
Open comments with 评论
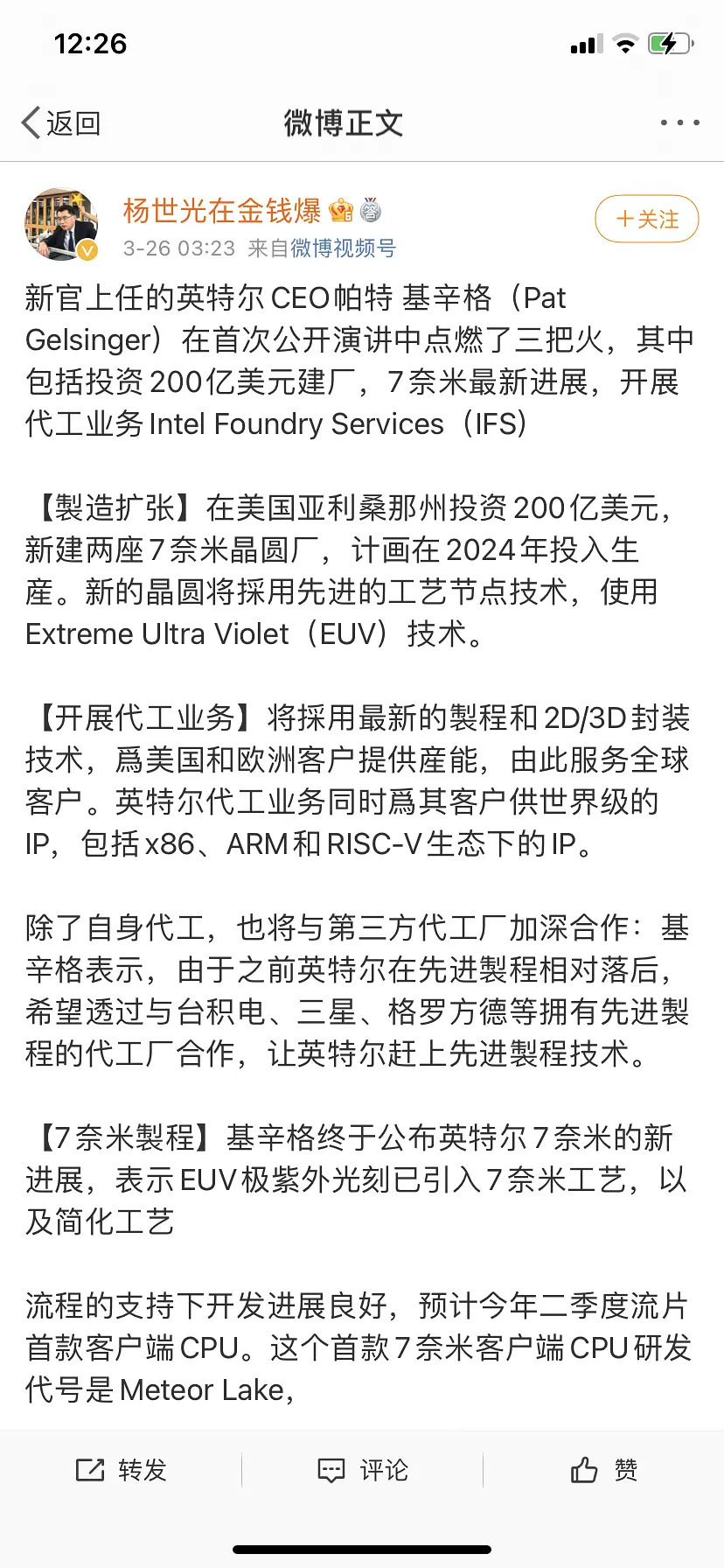tap(363, 1470)
